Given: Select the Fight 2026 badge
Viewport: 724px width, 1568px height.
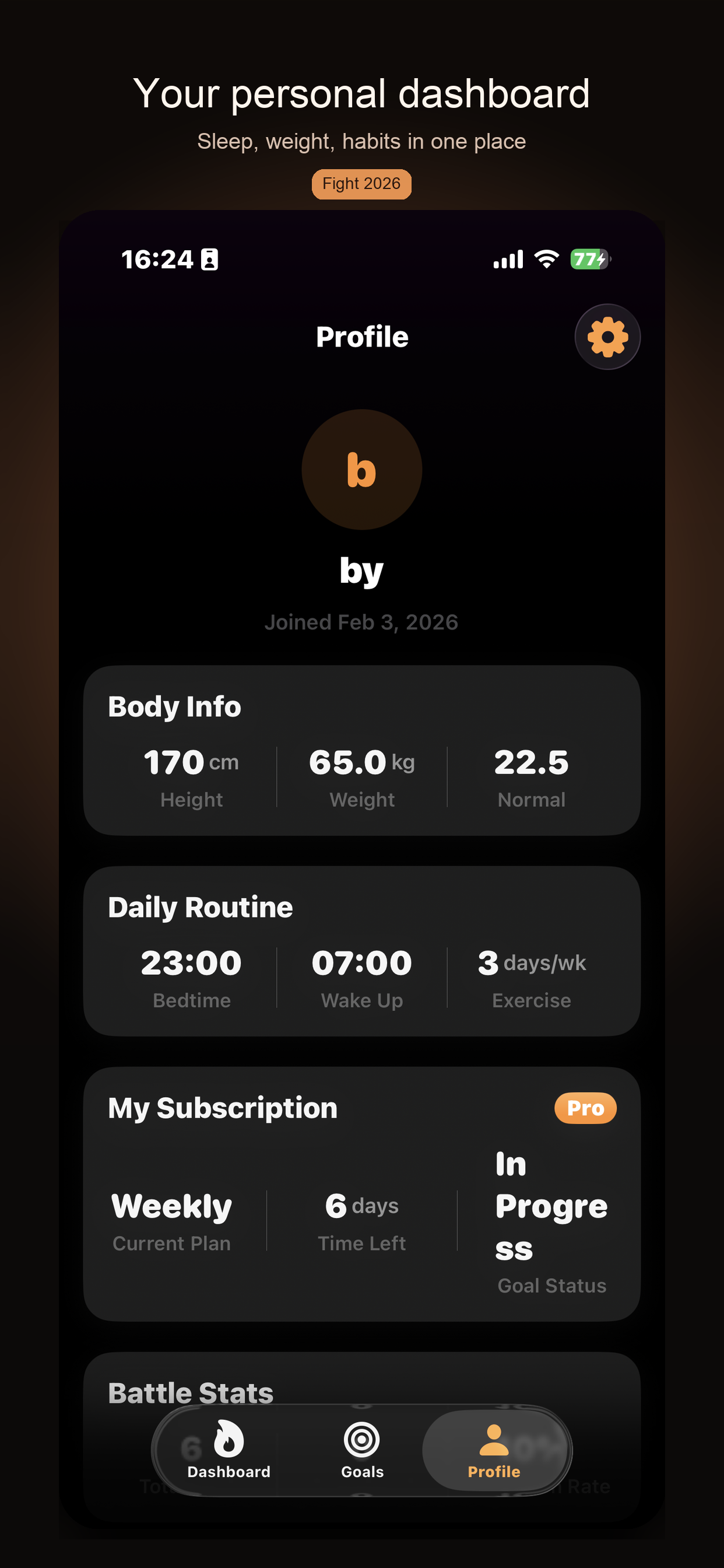Looking at the screenshot, I should coord(361,183).
